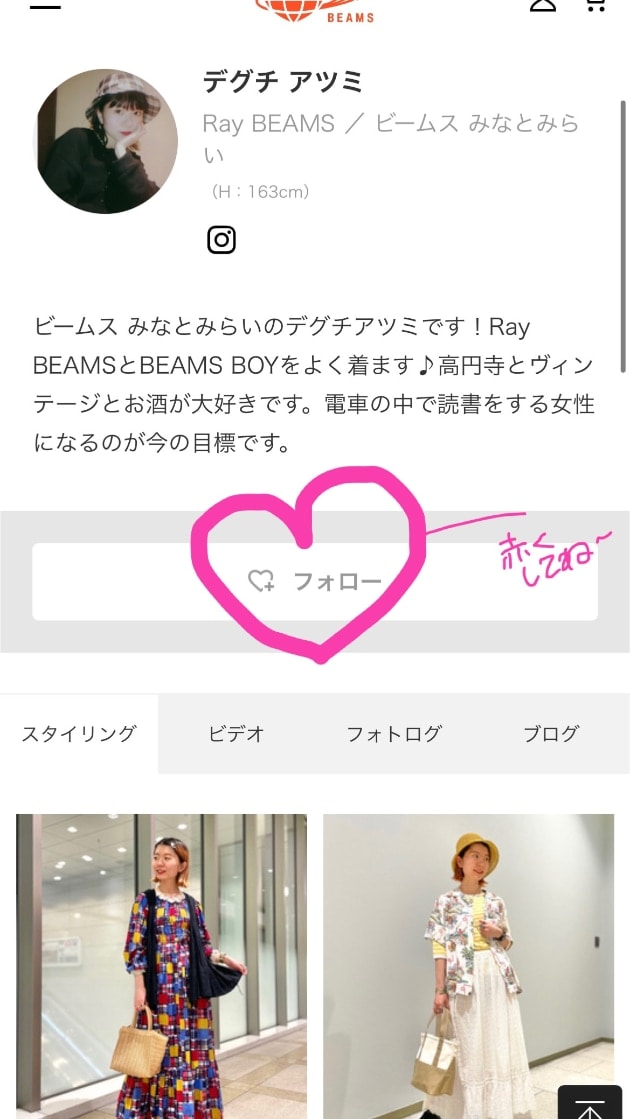Switch to the ブログ tab

point(551,733)
